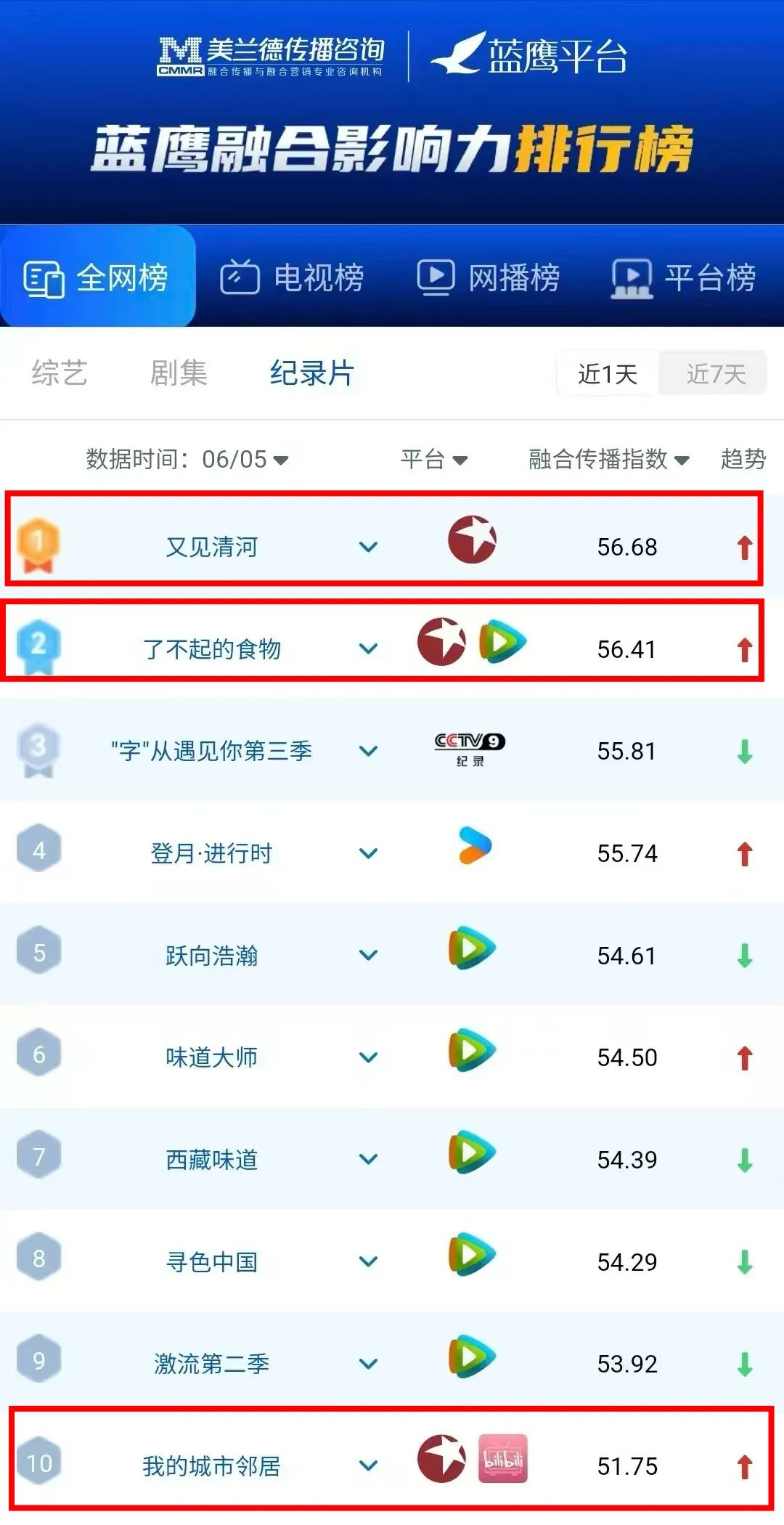Expand details for 味道大师

(369, 1057)
